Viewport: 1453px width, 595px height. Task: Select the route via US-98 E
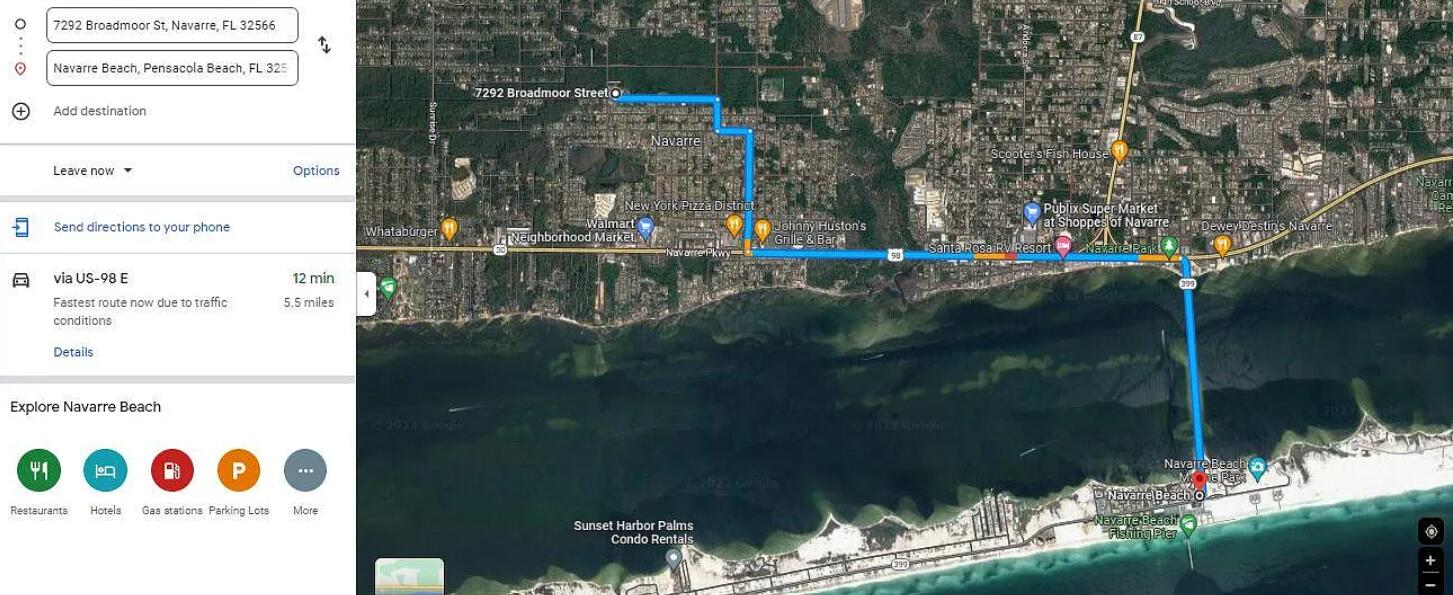pos(91,278)
